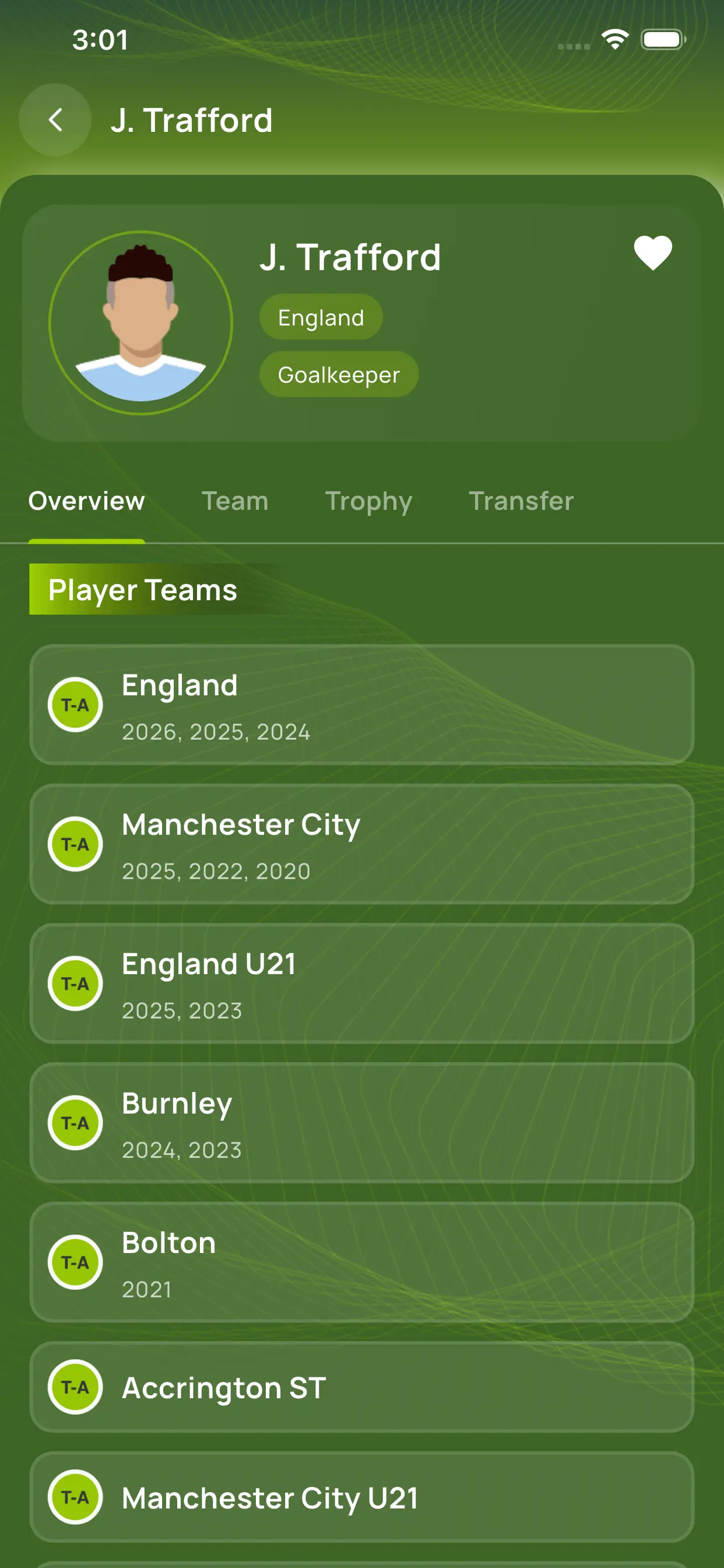Image resolution: width=724 pixels, height=1568 pixels.
Task: Select the T-A icon beside Burnley
Action: coord(75,1123)
